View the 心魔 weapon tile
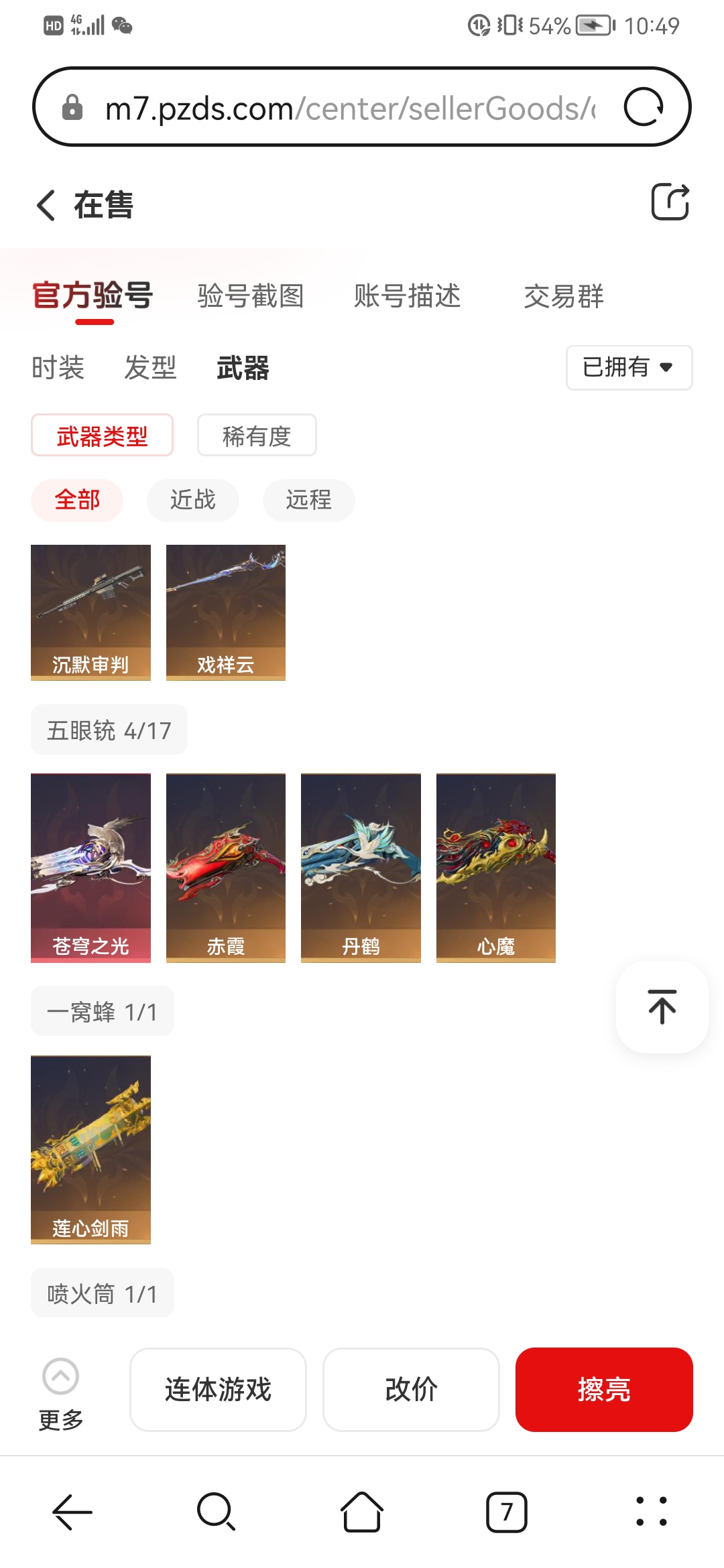Screen dimensions: 724x1568 495,868
